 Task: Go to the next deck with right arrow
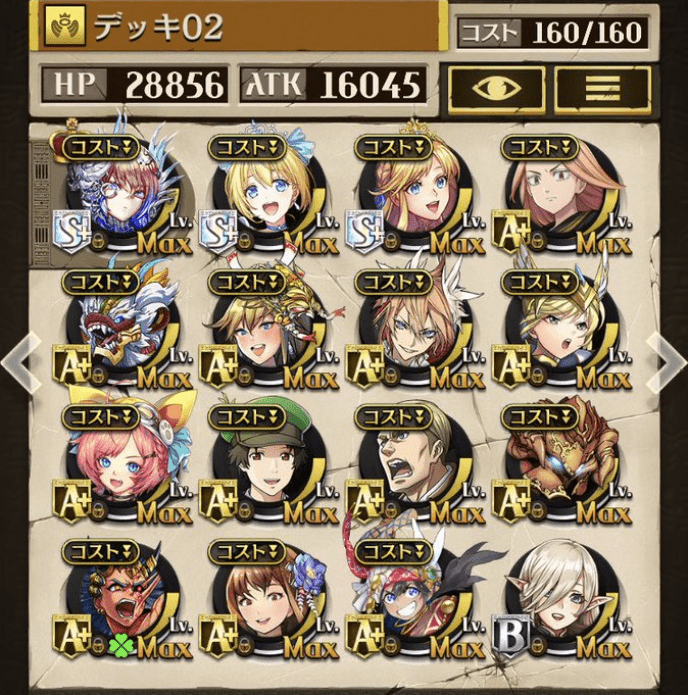click(666, 362)
